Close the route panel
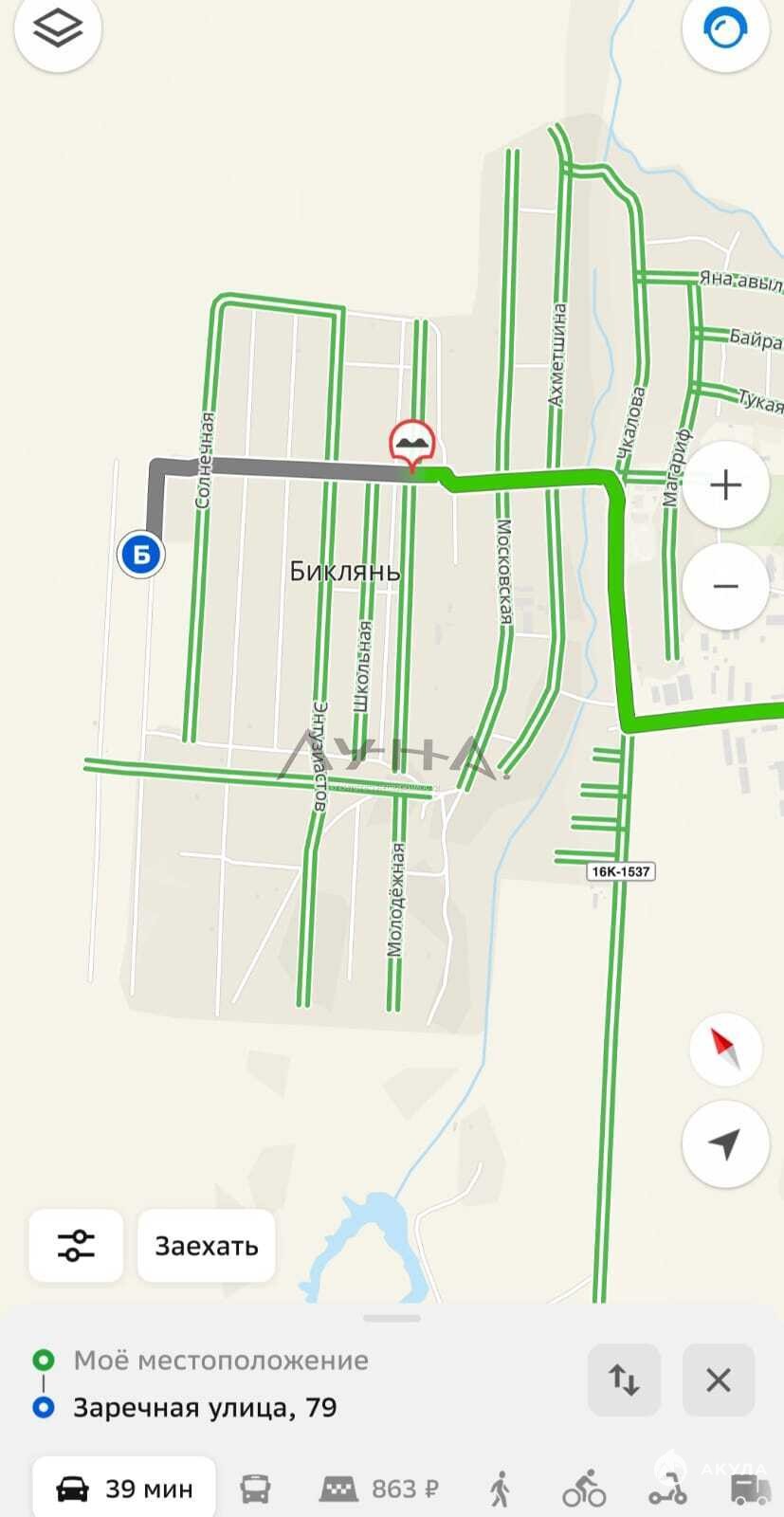The image size is (784, 1517). (x=719, y=1380)
